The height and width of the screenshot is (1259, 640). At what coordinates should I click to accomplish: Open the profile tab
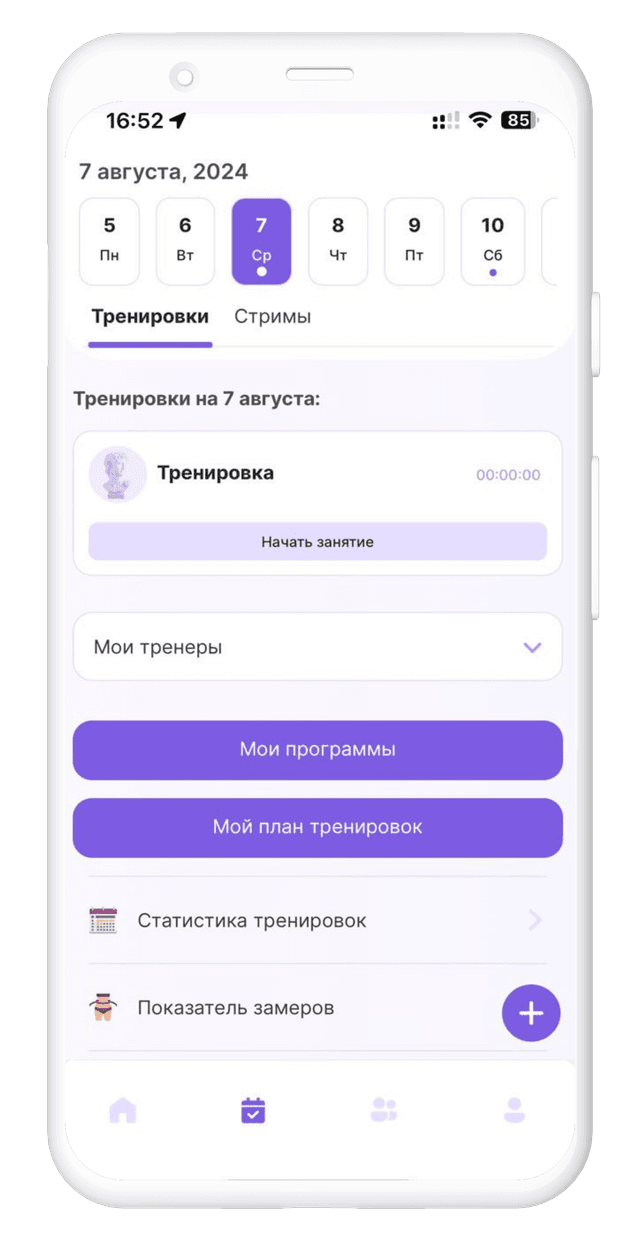(514, 1110)
